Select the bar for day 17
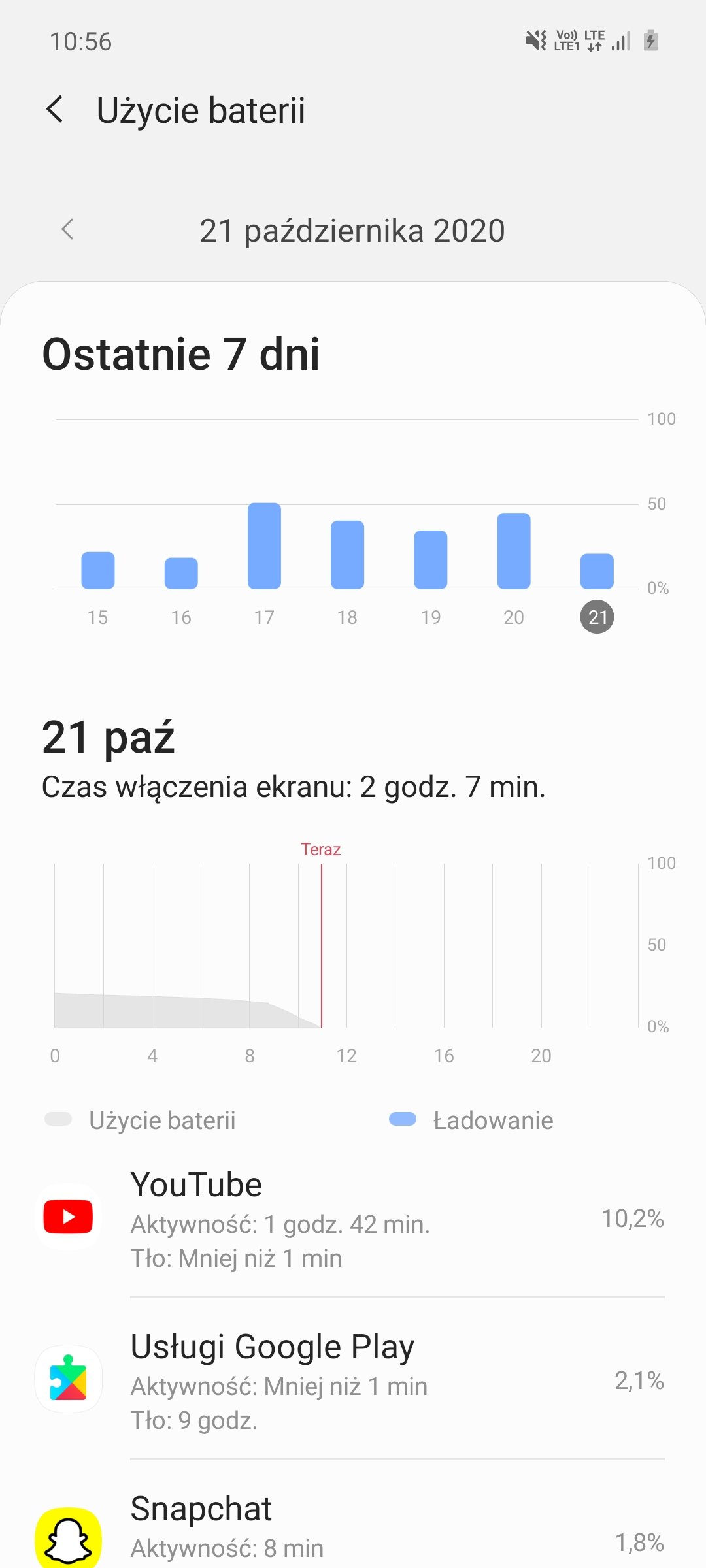706x1568 pixels. click(x=264, y=546)
